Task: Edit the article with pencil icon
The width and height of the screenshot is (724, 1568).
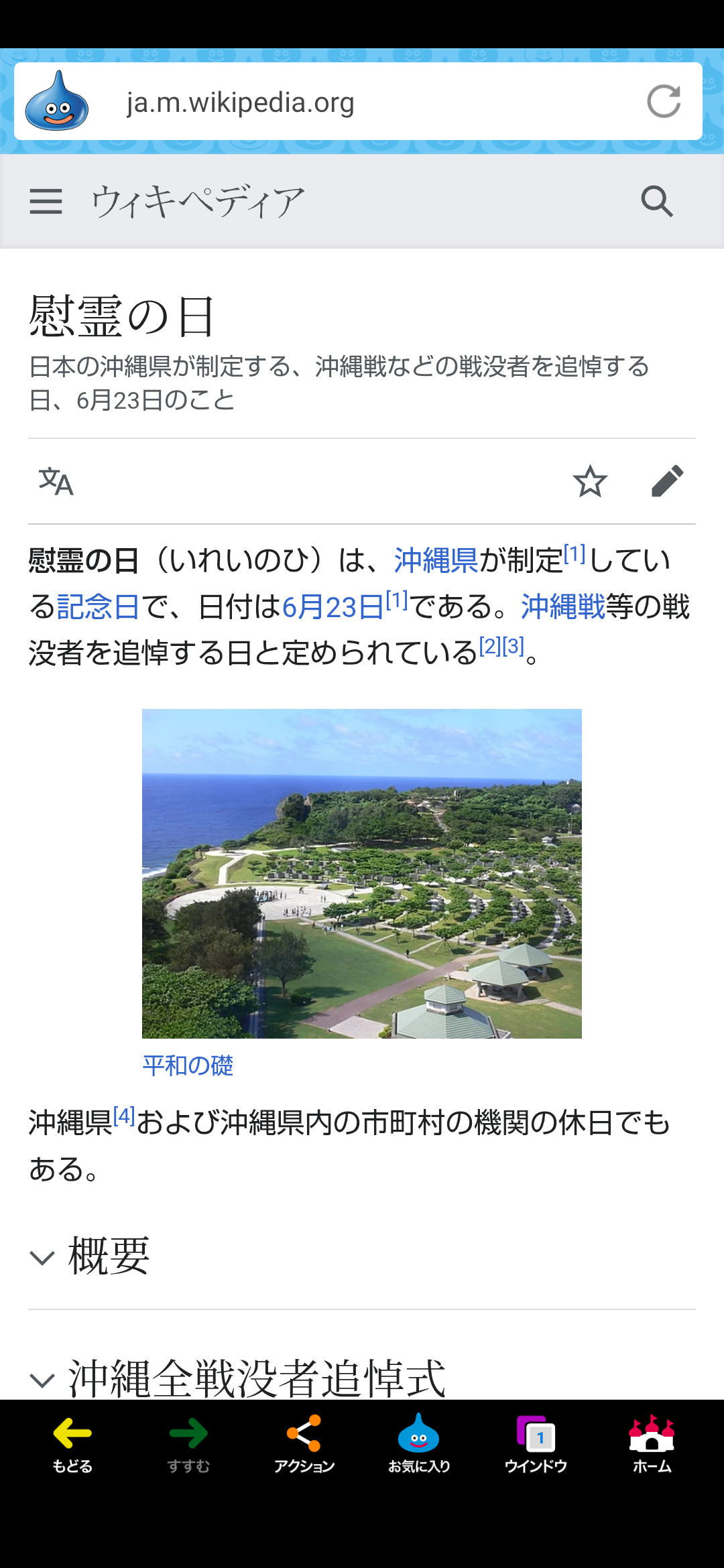Action: click(668, 481)
